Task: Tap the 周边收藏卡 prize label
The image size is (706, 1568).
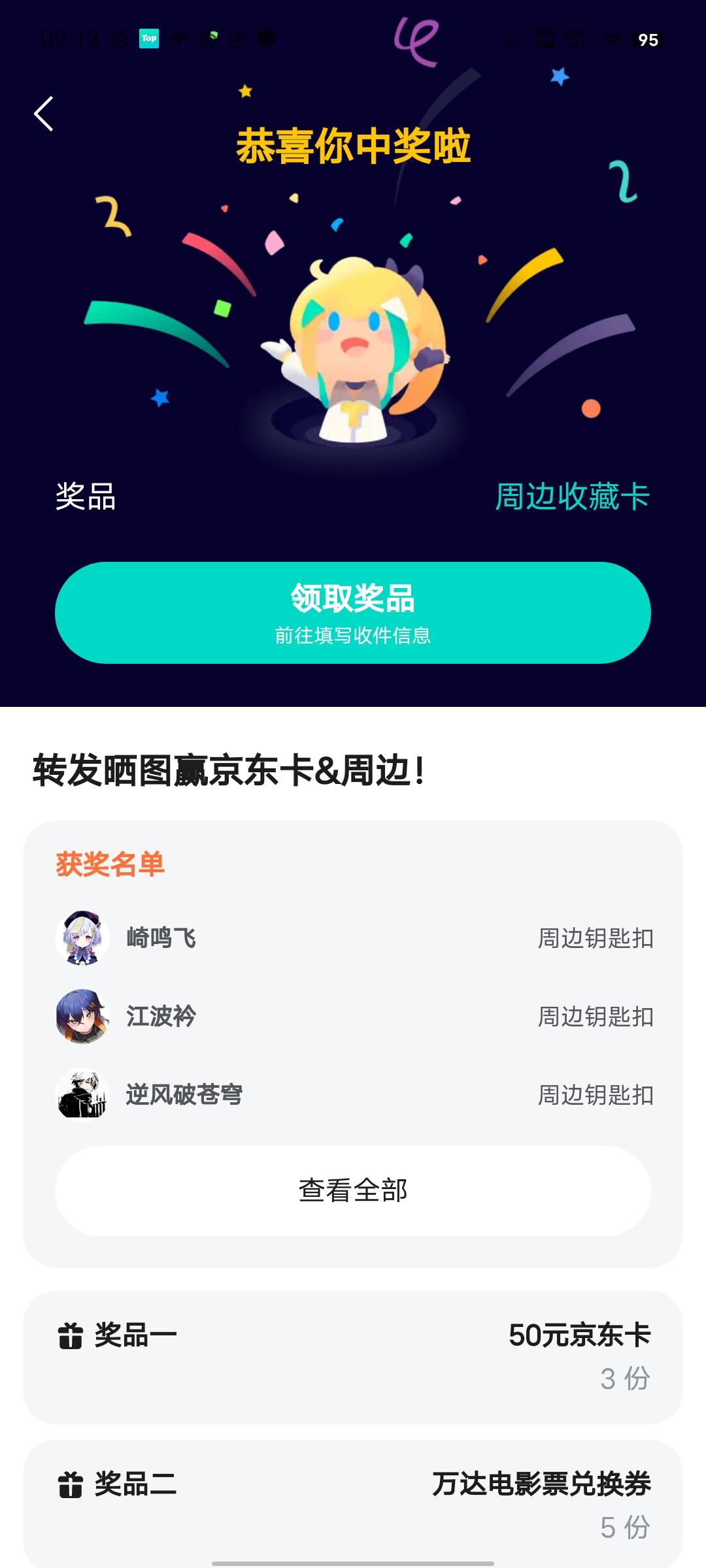Action: (x=573, y=498)
